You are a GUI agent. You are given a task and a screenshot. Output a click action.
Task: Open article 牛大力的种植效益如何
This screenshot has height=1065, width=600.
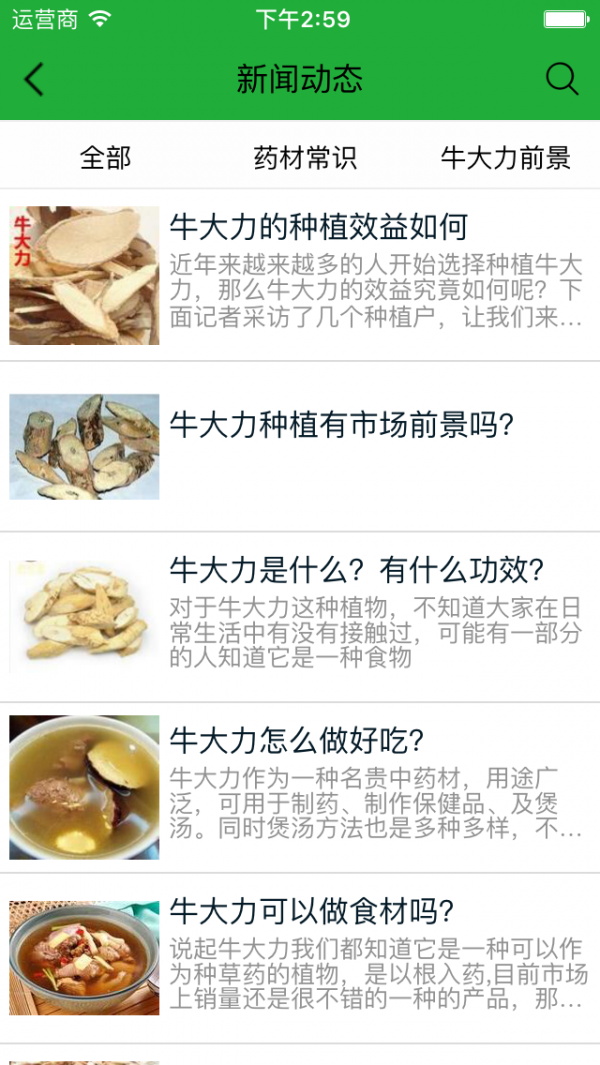point(319,227)
